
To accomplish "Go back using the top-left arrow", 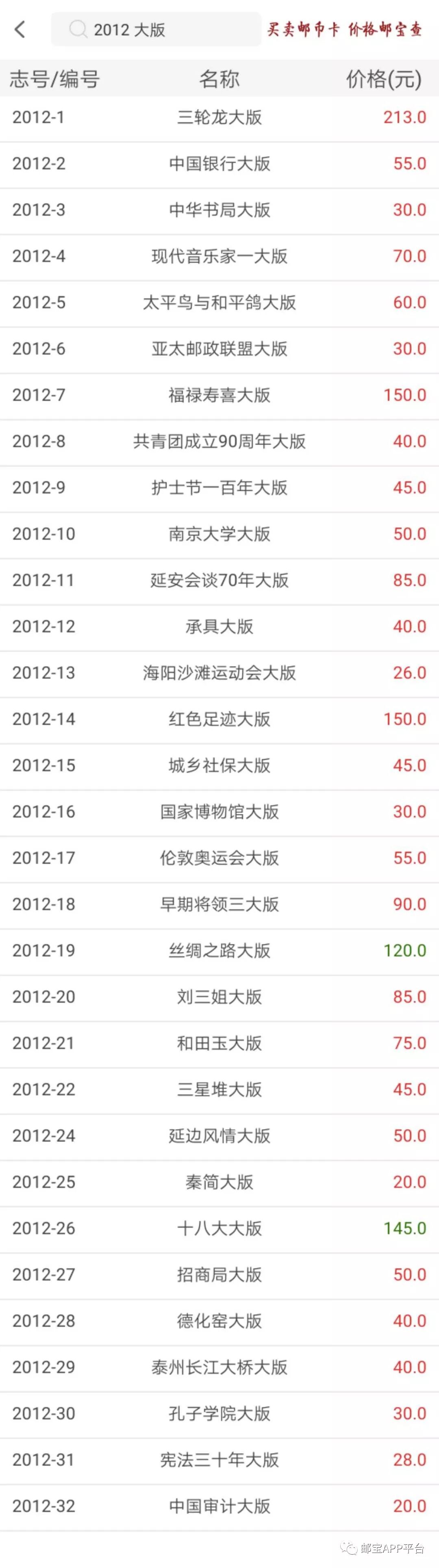I will point(20,29).
